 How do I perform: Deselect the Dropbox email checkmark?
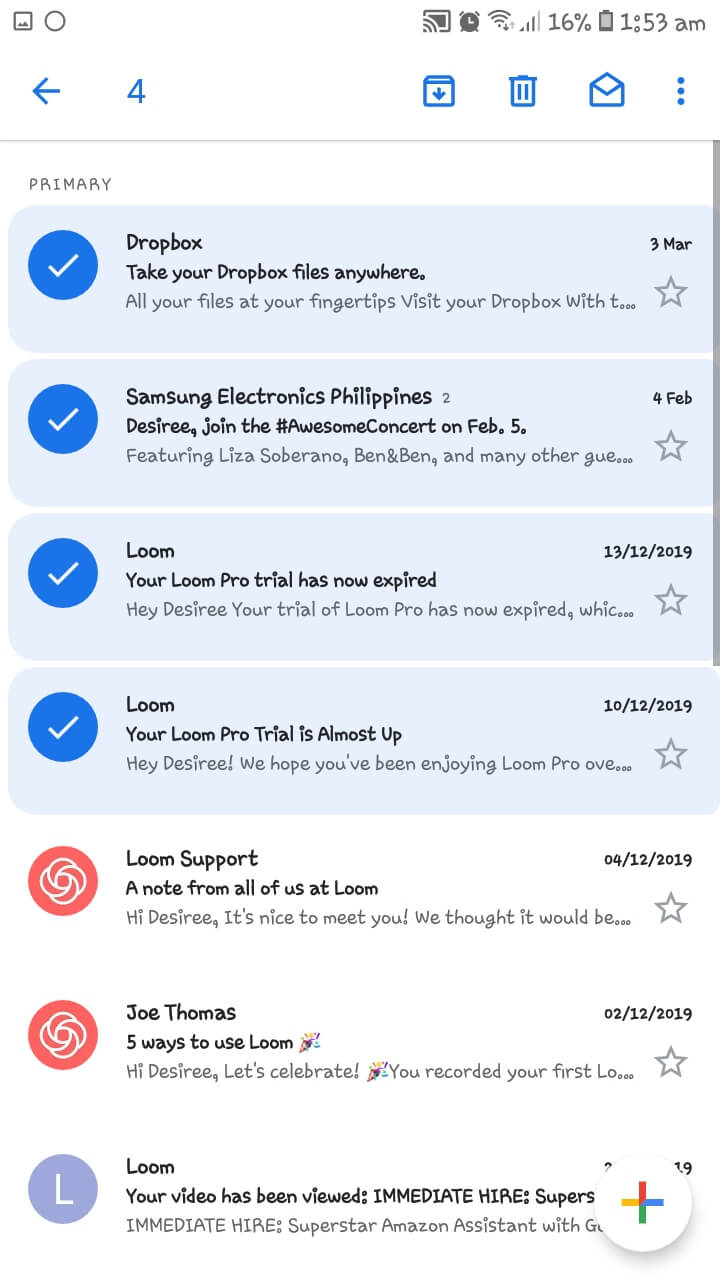click(x=63, y=265)
